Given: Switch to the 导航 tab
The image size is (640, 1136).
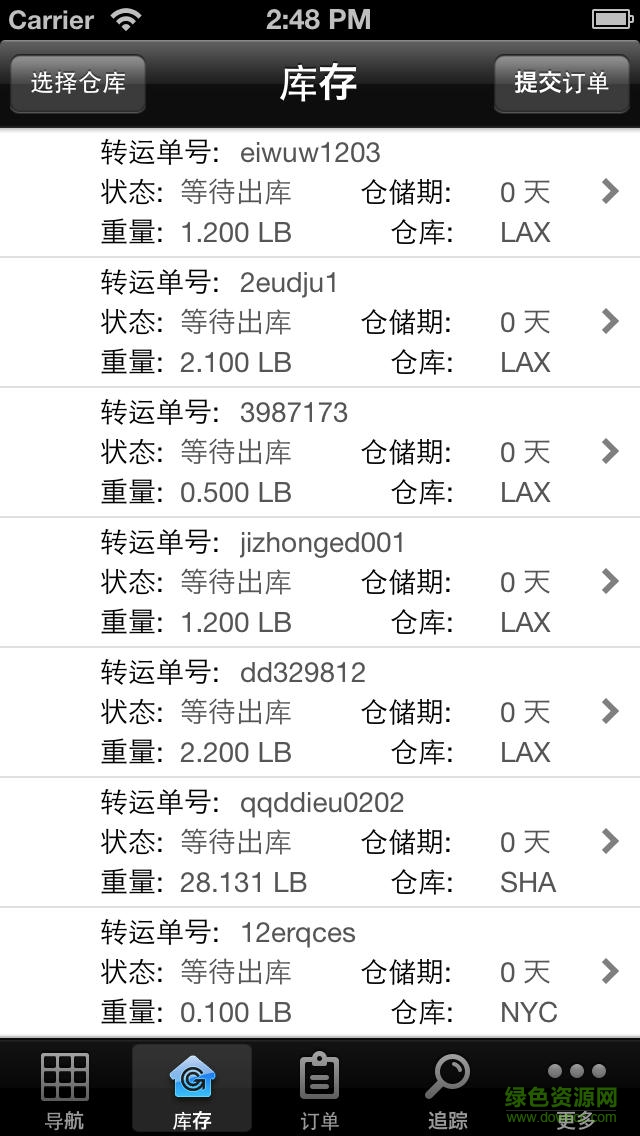Looking at the screenshot, I should click(65, 1090).
